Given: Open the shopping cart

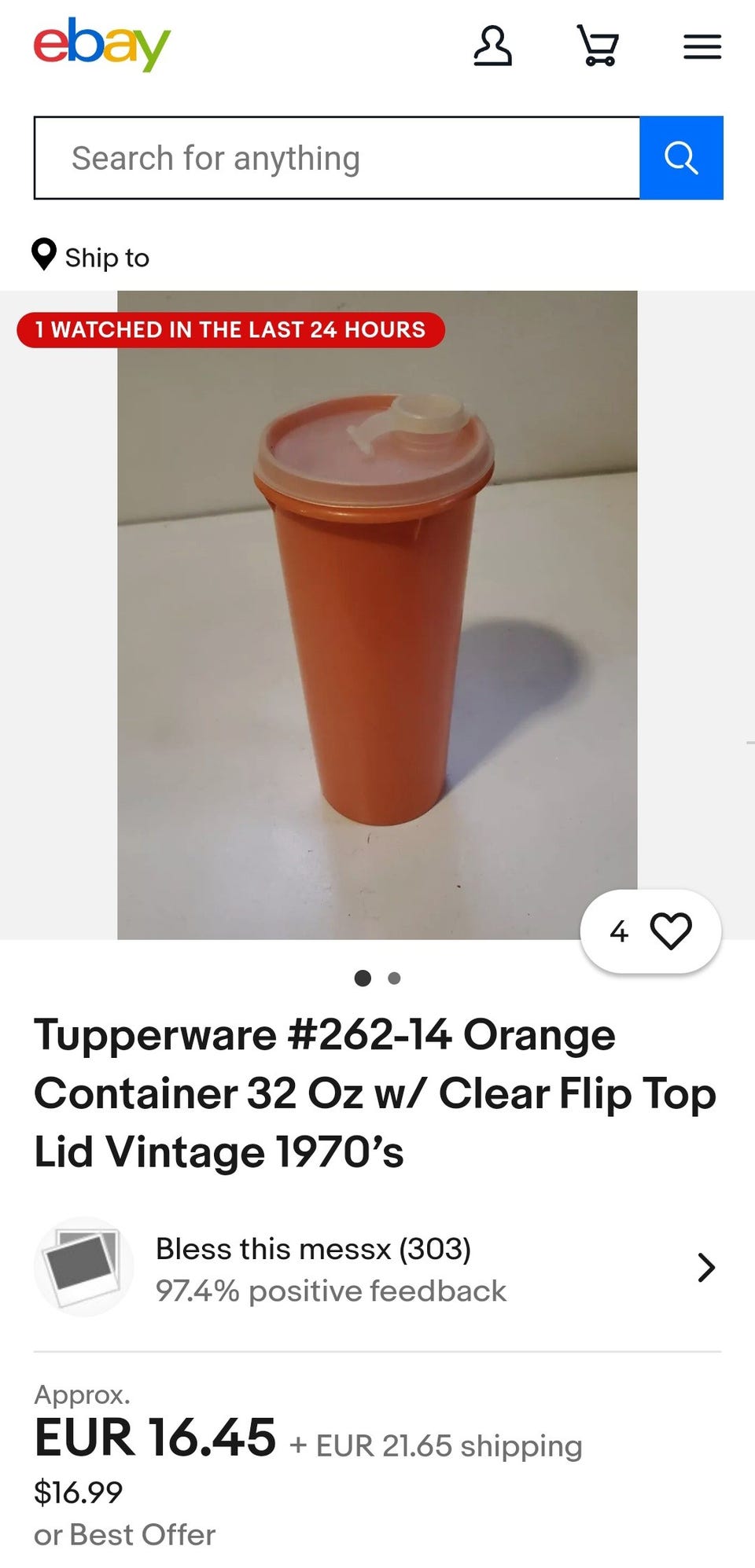Looking at the screenshot, I should click(x=598, y=46).
